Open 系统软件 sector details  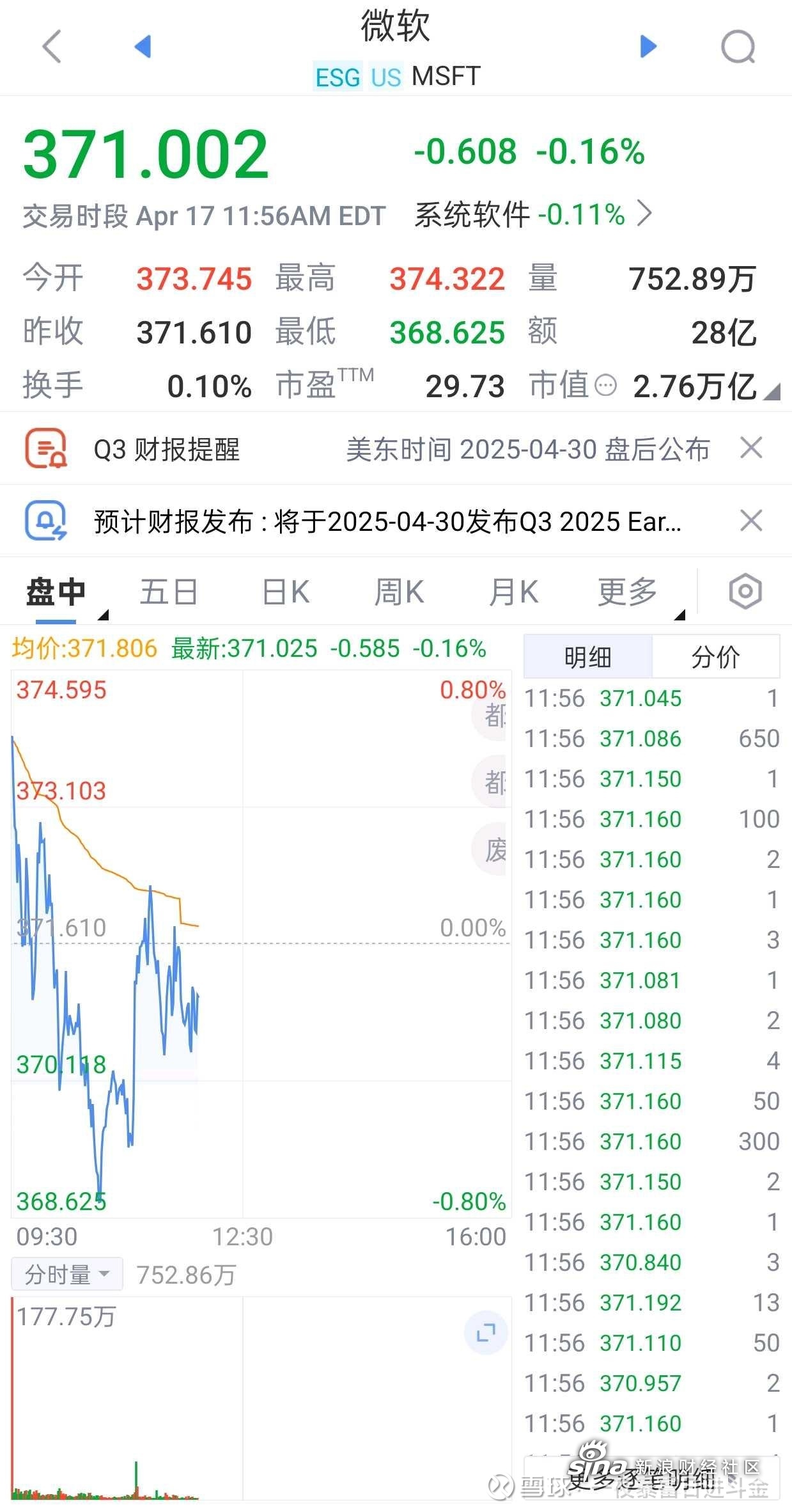click(x=534, y=214)
